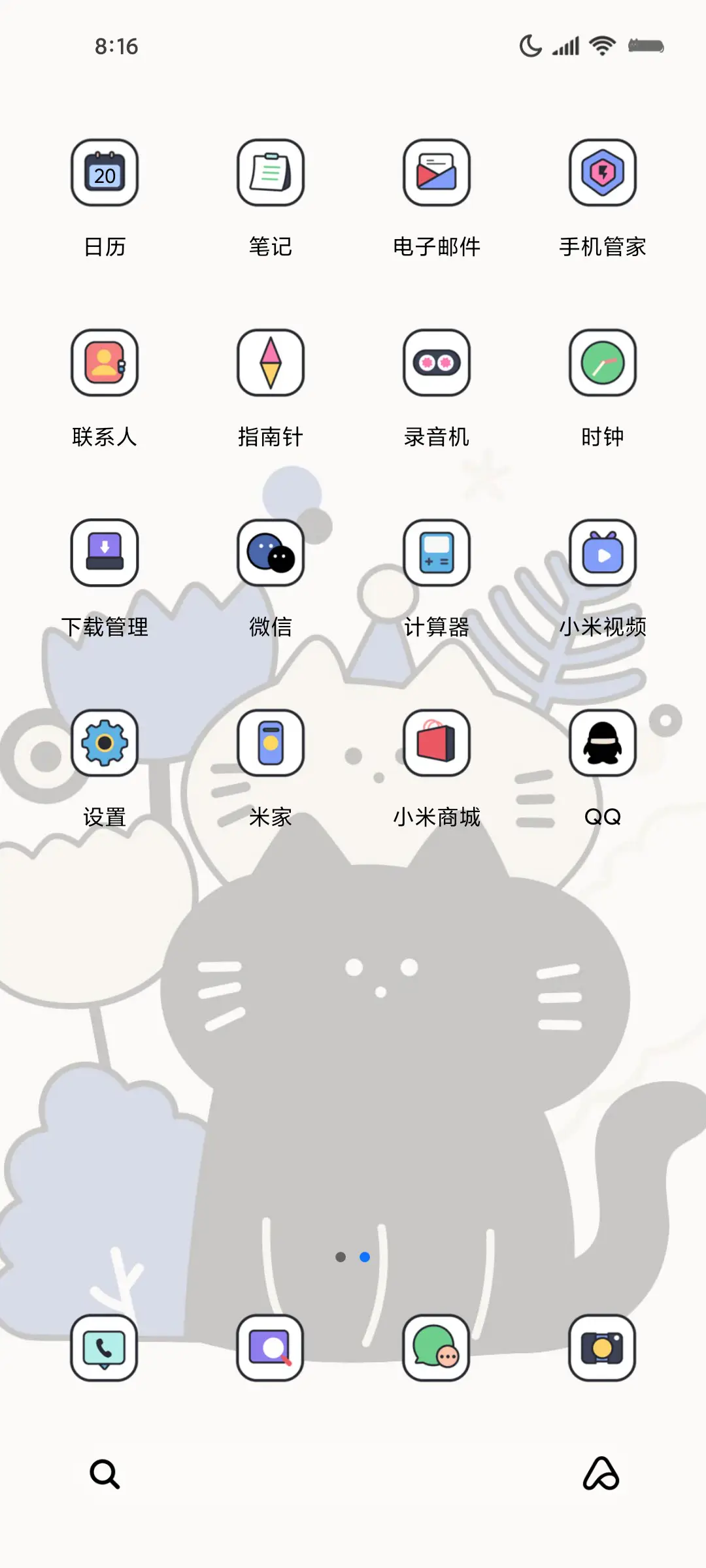Check the 时钟 (Clock) app

coord(602,363)
